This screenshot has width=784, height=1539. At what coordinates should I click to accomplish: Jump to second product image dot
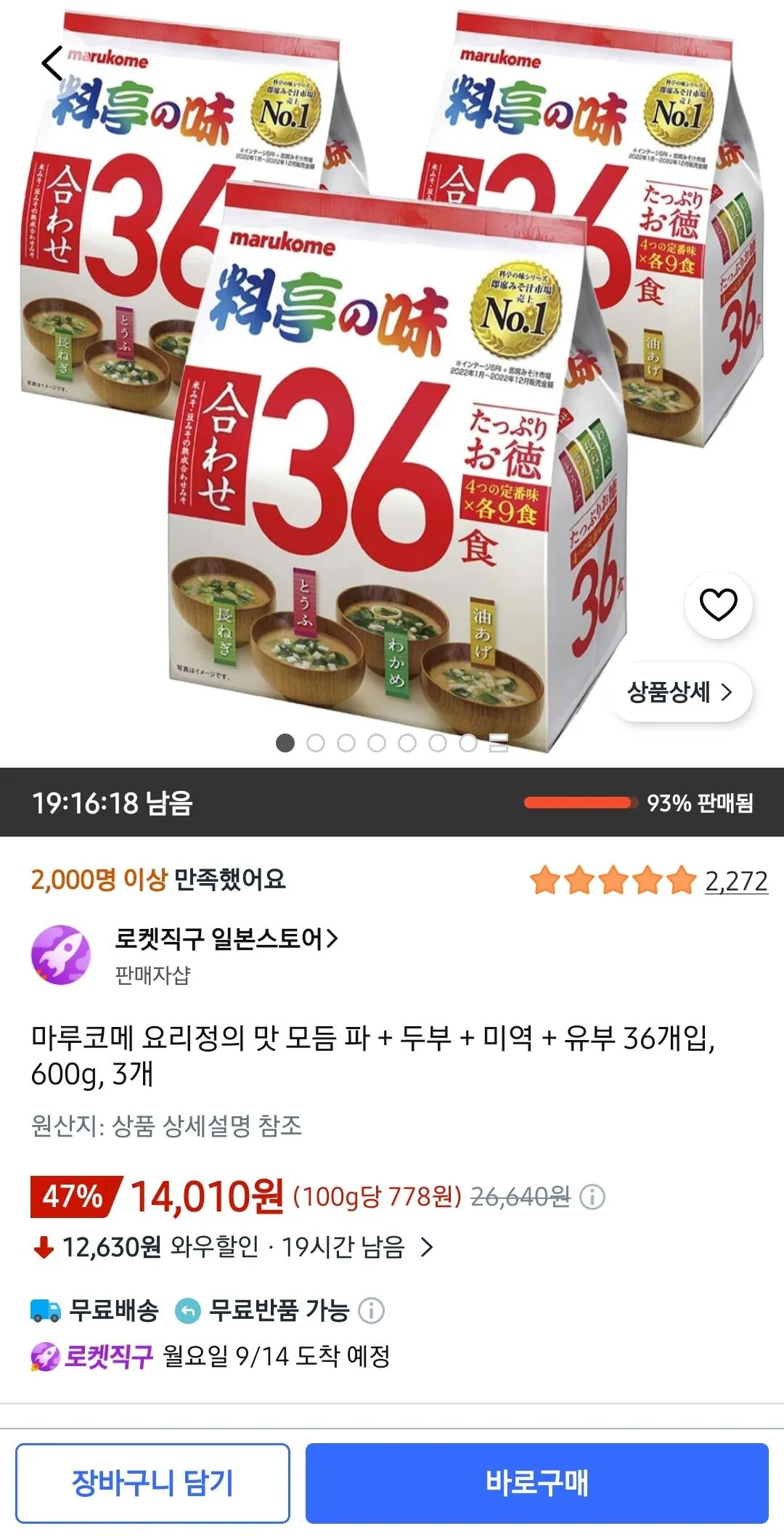[316, 743]
